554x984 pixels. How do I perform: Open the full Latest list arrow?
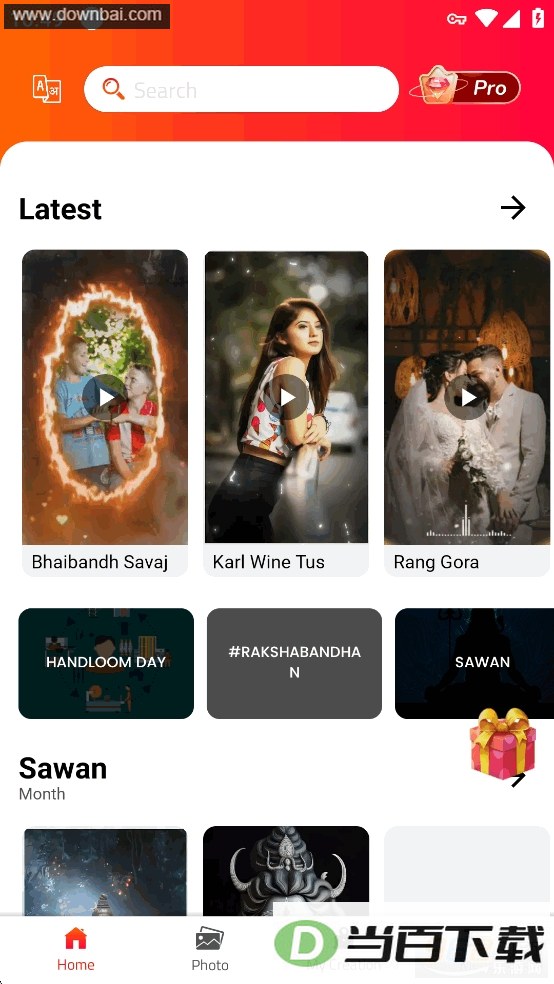point(513,208)
